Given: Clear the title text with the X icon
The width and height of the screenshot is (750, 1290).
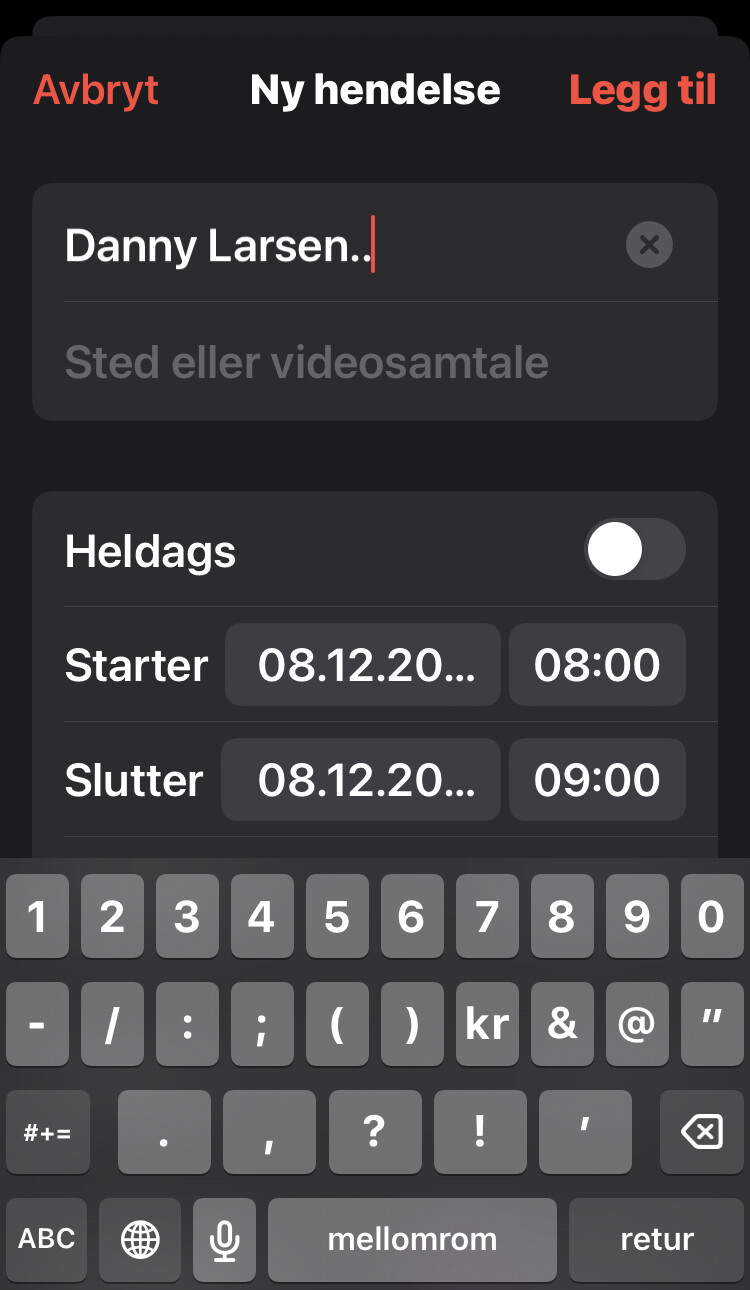Looking at the screenshot, I should [649, 245].
